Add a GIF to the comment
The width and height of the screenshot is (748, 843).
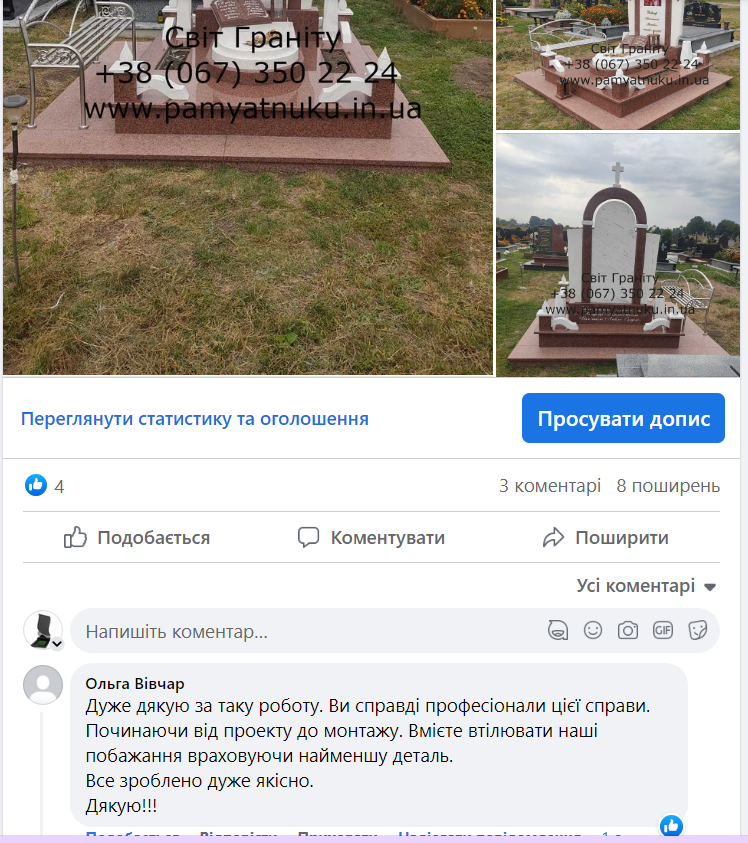(663, 631)
